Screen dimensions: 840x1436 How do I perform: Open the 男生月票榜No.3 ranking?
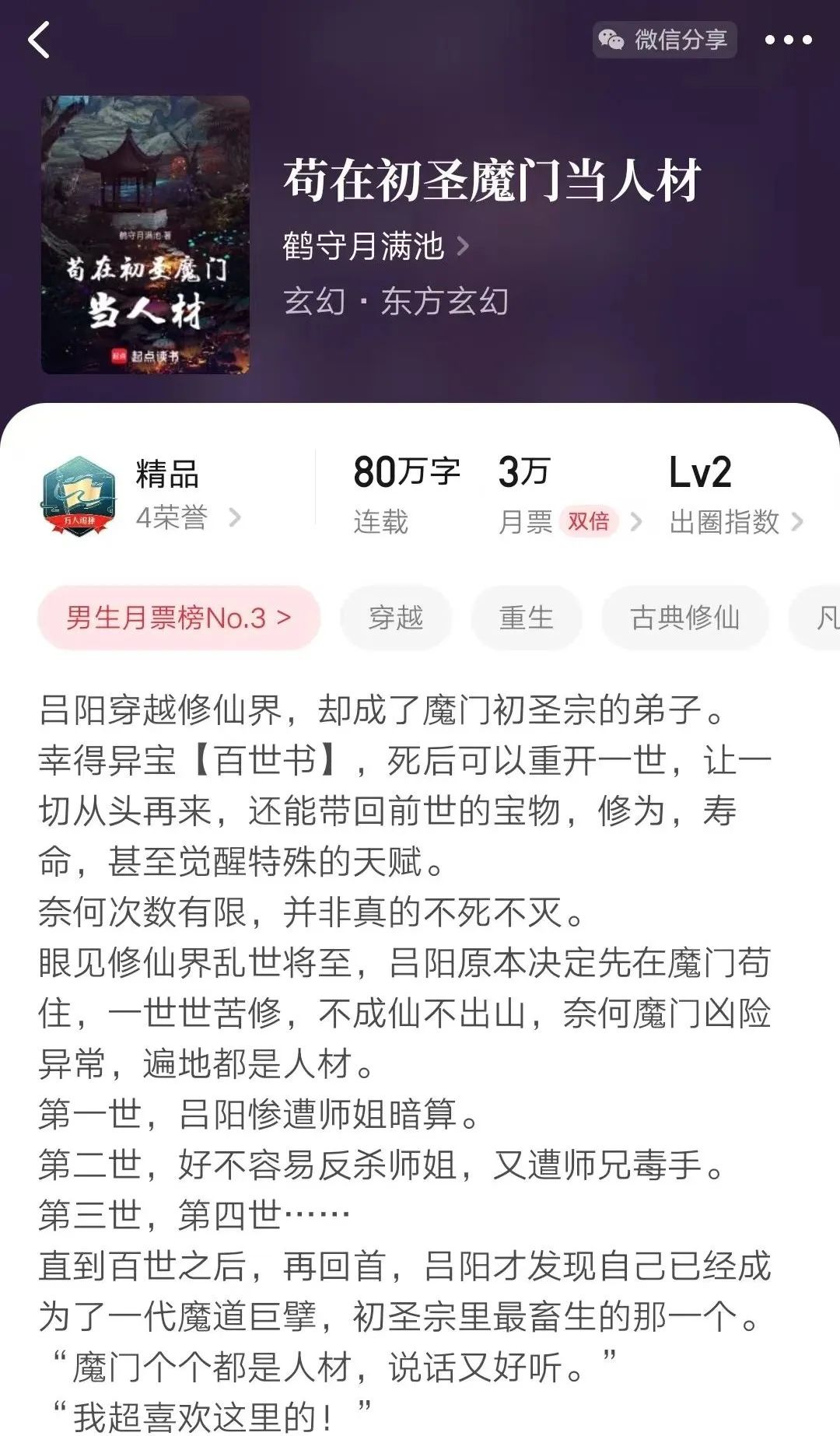point(179,618)
